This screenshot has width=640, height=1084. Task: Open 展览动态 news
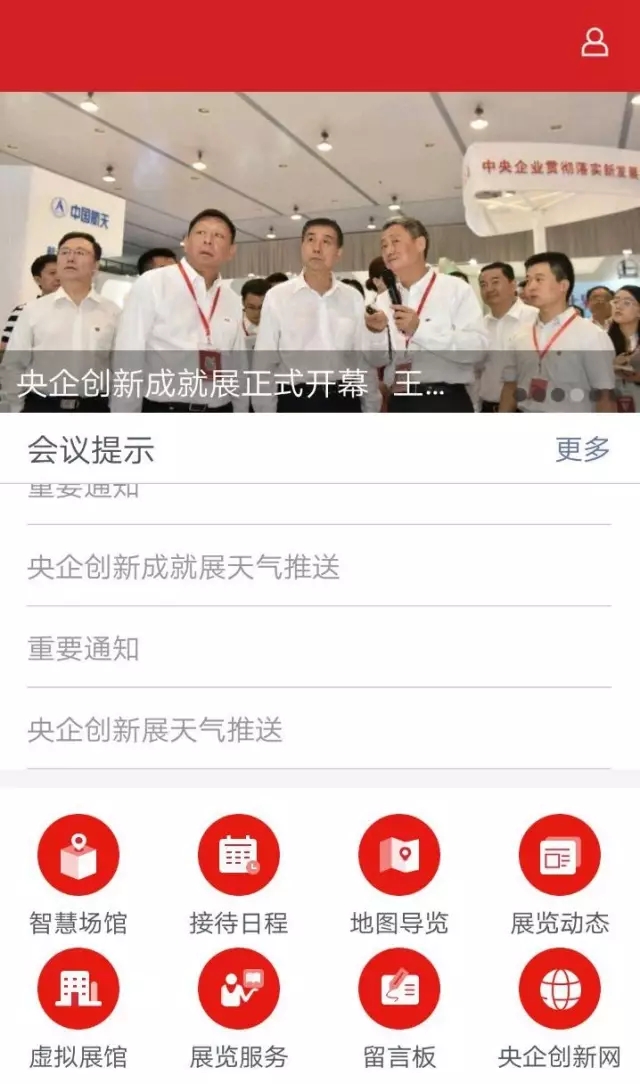[x=559, y=856]
